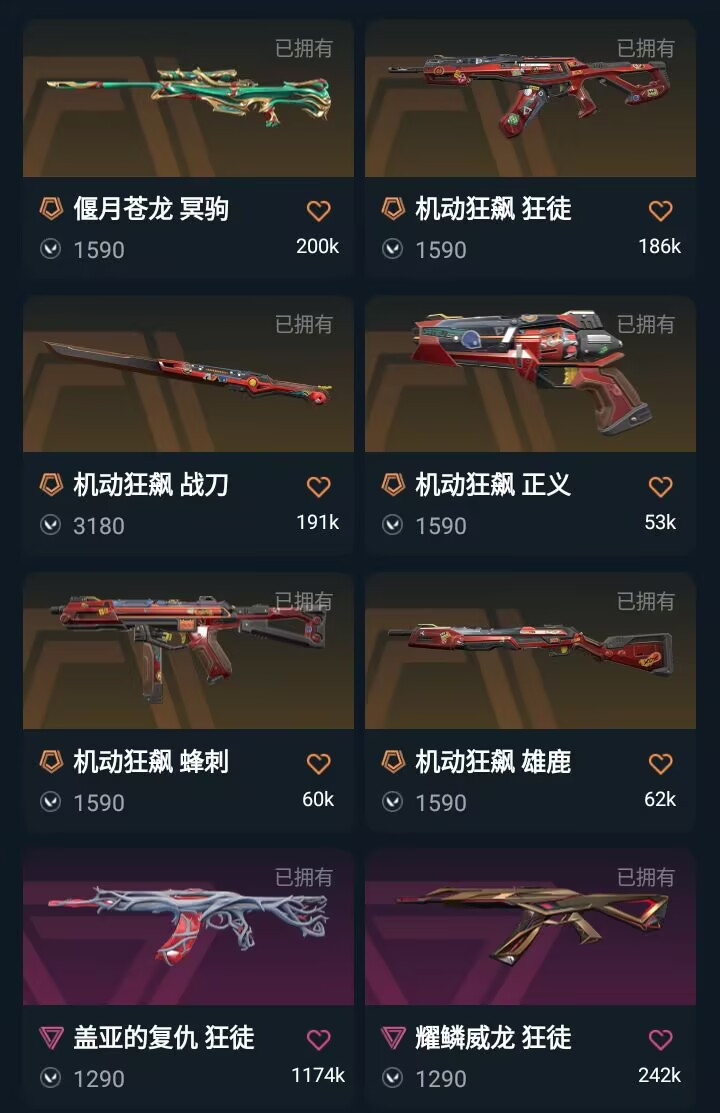View the 机动狂飙 战刀 knife skin
Image resolution: width=720 pixels, height=1113 pixels.
(x=188, y=376)
